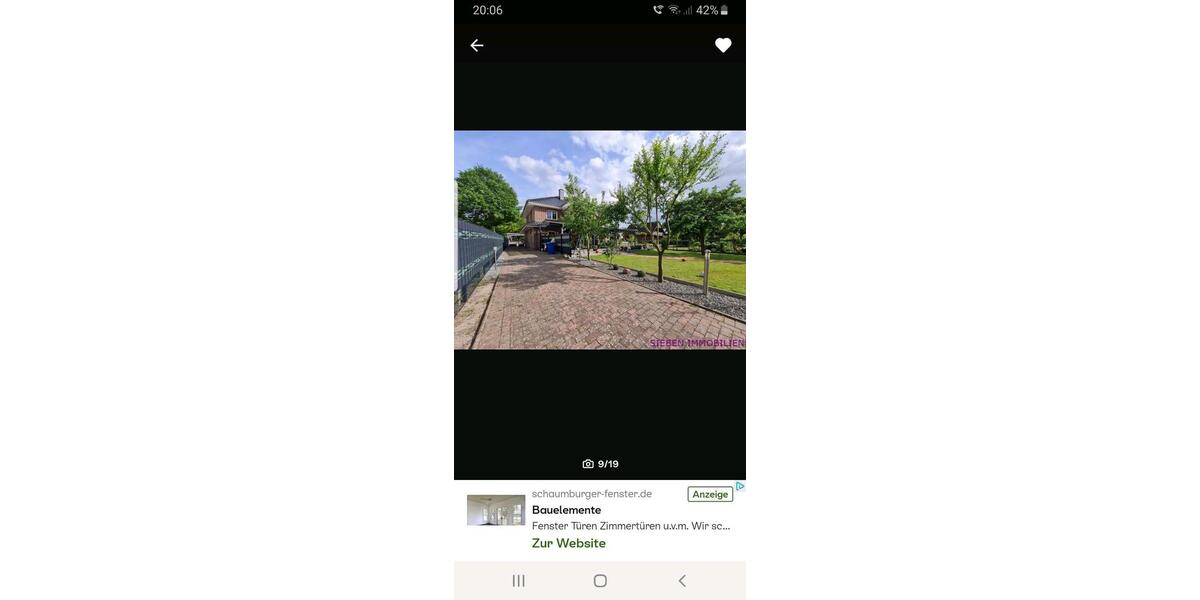Image resolution: width=1200 pixels, height=600 pixels.
Task: Go back using the top-left arrow
Action: (477, 45)
